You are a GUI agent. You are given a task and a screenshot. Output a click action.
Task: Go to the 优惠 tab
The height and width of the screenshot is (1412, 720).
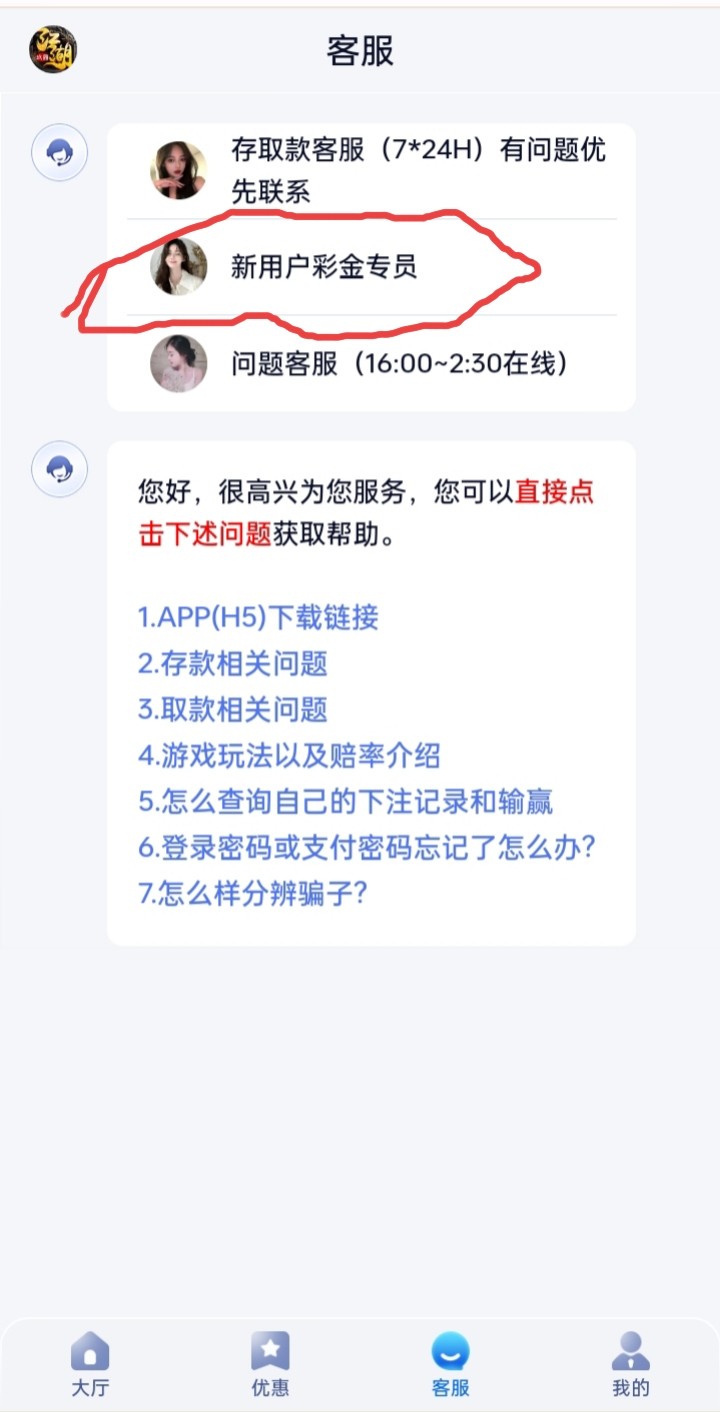click(x=270, y=1364)
